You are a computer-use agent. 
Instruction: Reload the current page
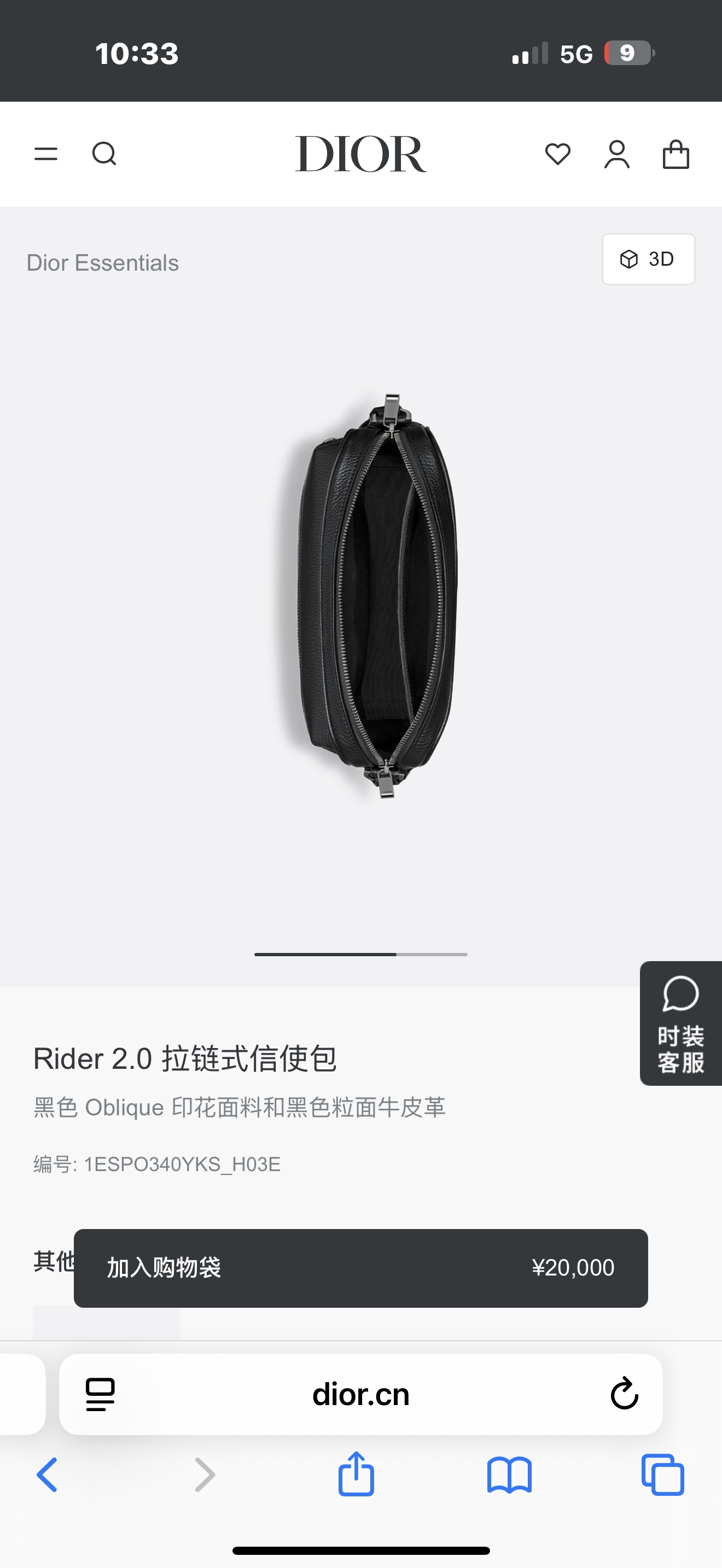tap(624, 1394)
